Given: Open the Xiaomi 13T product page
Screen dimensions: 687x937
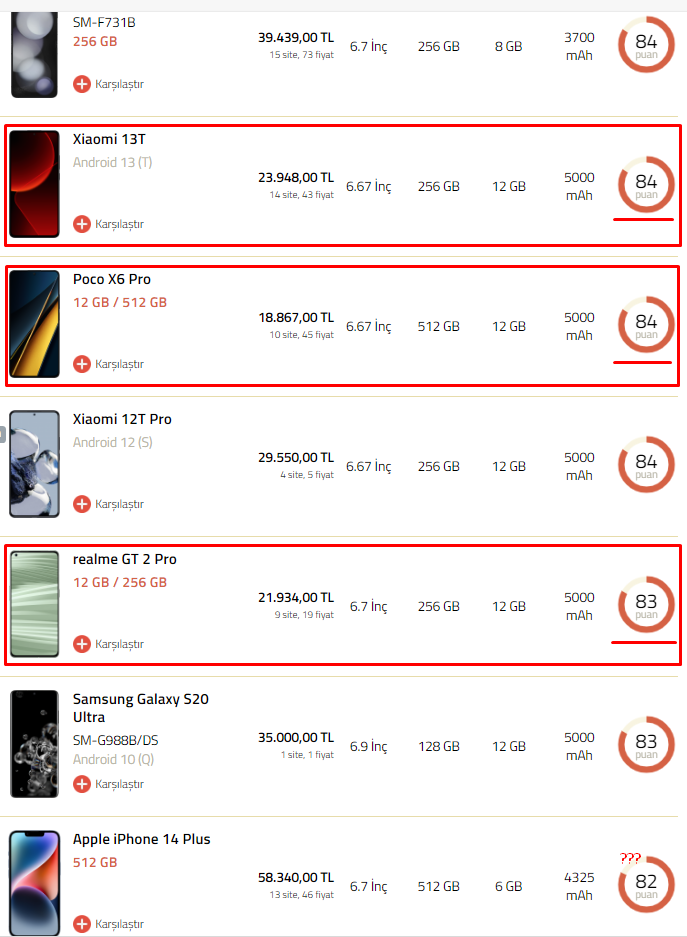Looking at the screenshot, I should click(x=109, y=139).
